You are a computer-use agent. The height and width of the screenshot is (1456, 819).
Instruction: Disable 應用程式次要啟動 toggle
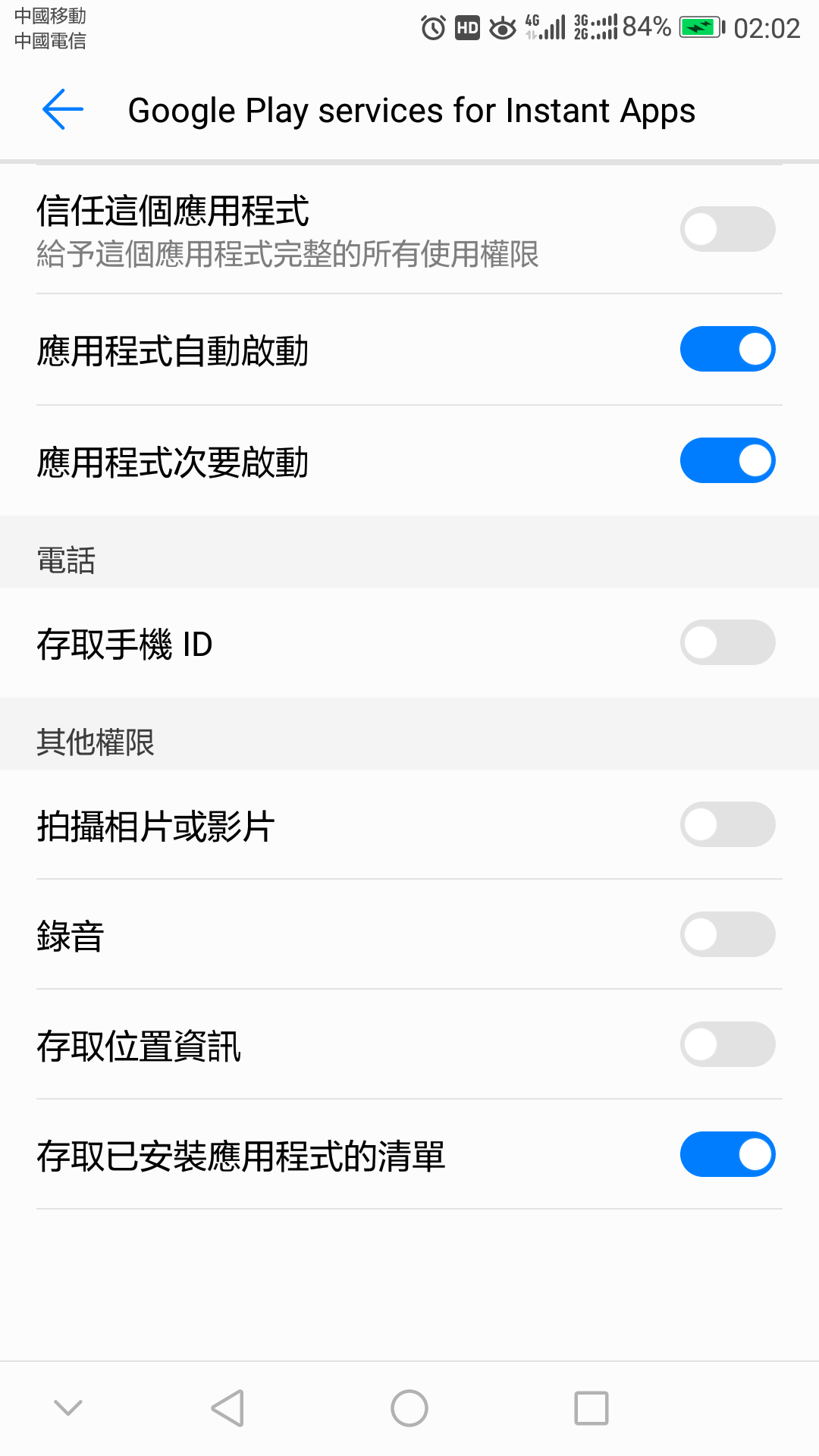coord(727,460)
